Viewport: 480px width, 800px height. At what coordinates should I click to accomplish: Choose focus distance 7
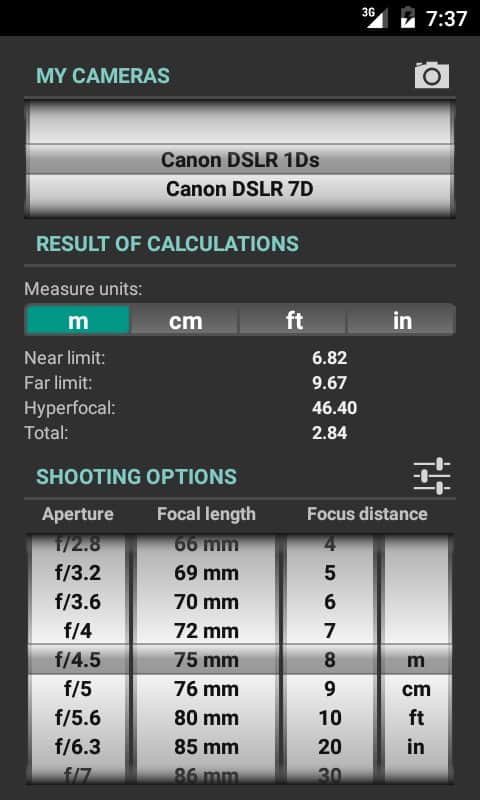(x=330, y=631)
